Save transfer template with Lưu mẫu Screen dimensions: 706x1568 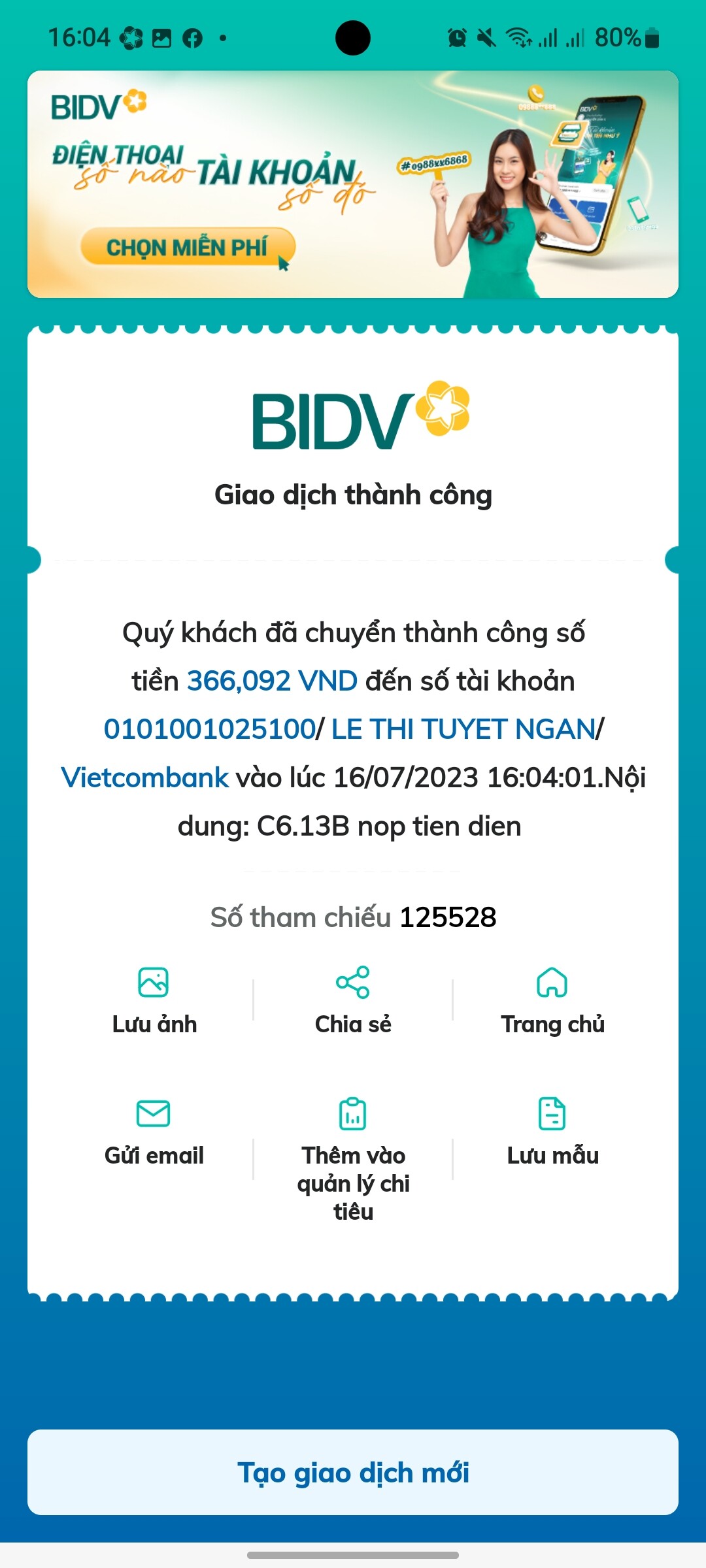(x=552, y=1132)
